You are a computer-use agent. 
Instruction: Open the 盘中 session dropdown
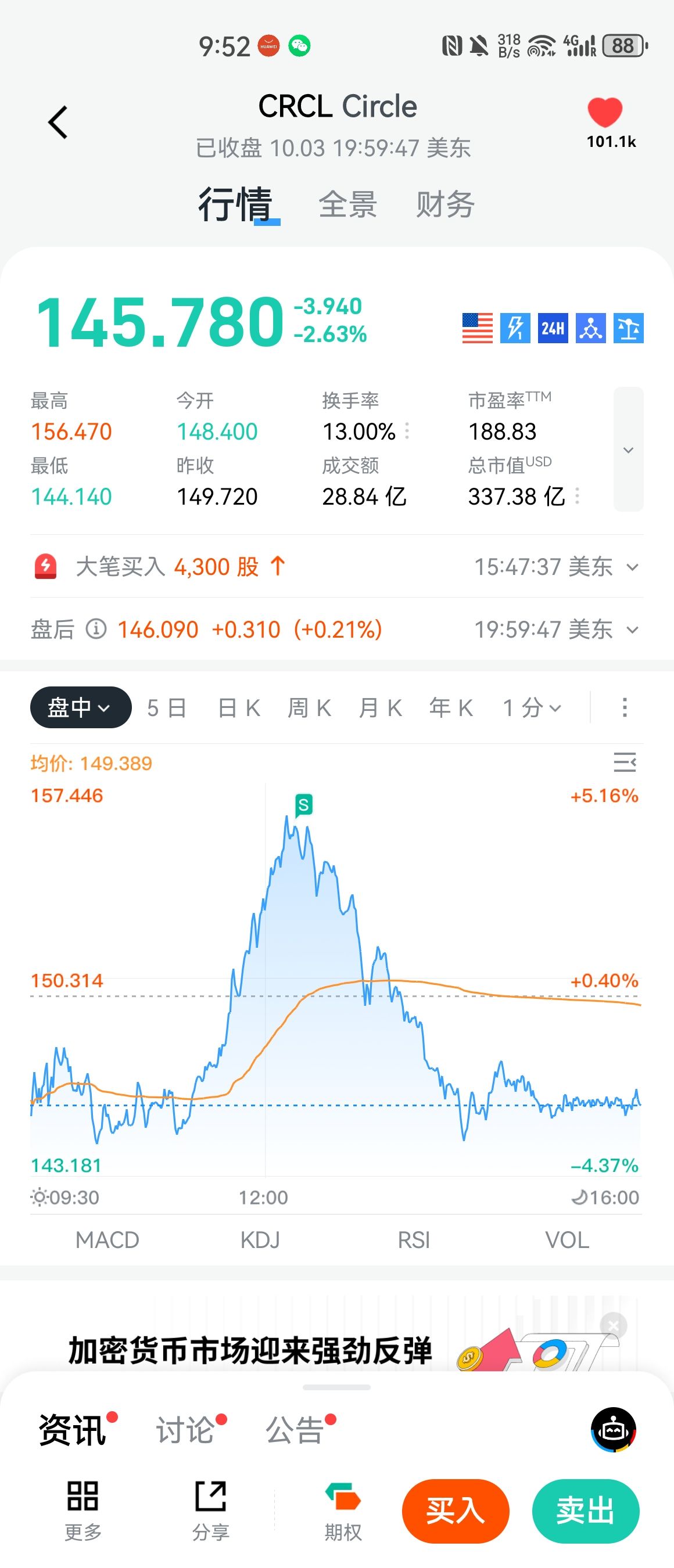80,707
